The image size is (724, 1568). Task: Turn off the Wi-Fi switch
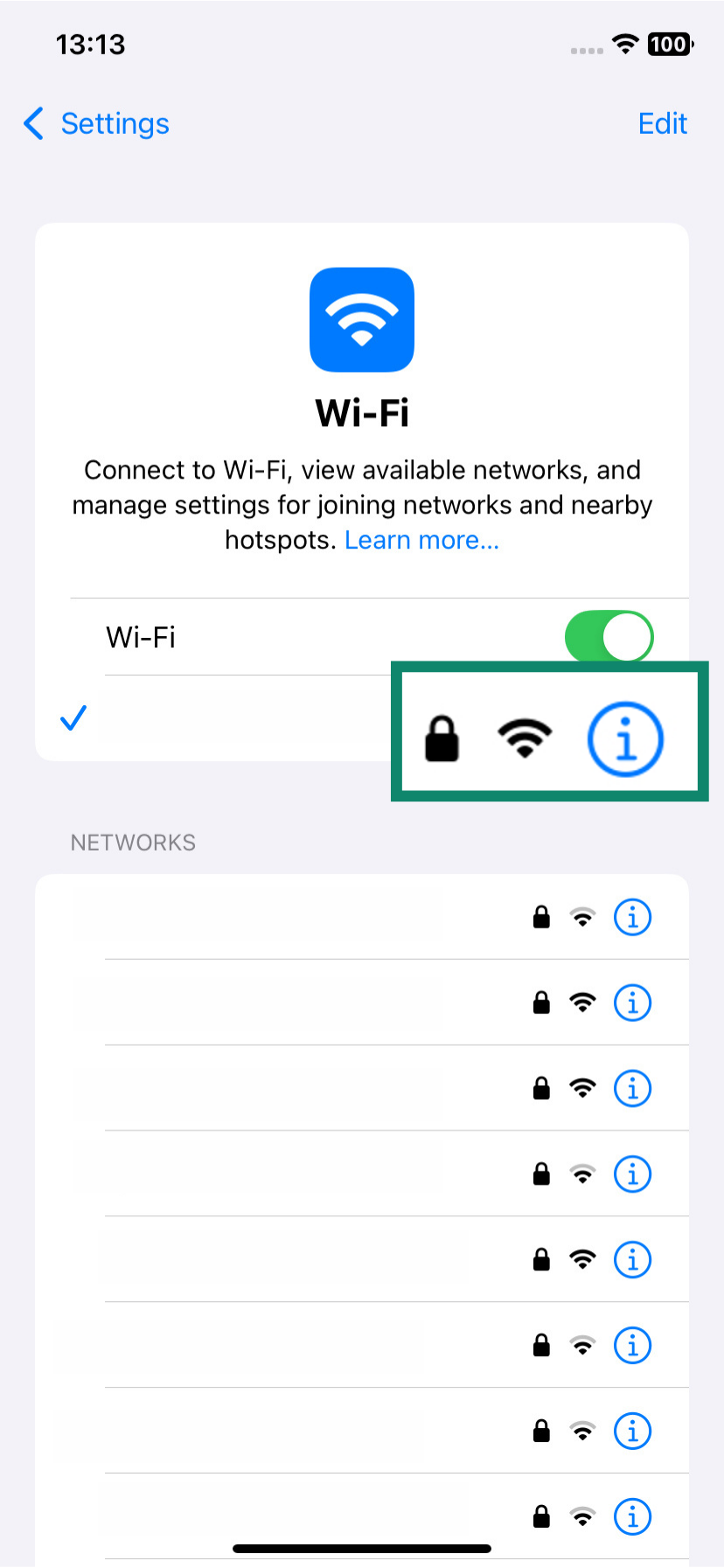pyautogui.click(x=609, y=636)
